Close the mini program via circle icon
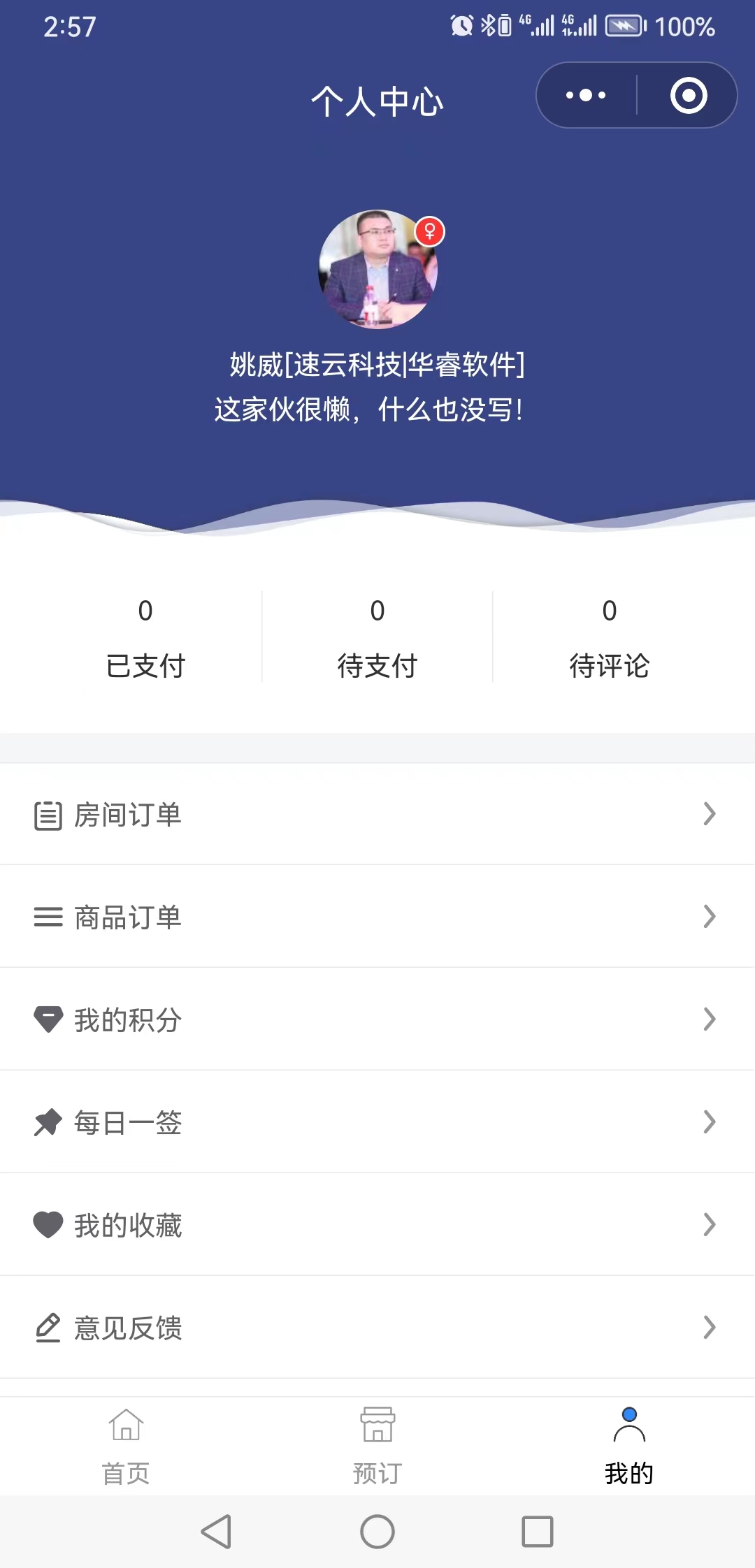 click(689, 95)
